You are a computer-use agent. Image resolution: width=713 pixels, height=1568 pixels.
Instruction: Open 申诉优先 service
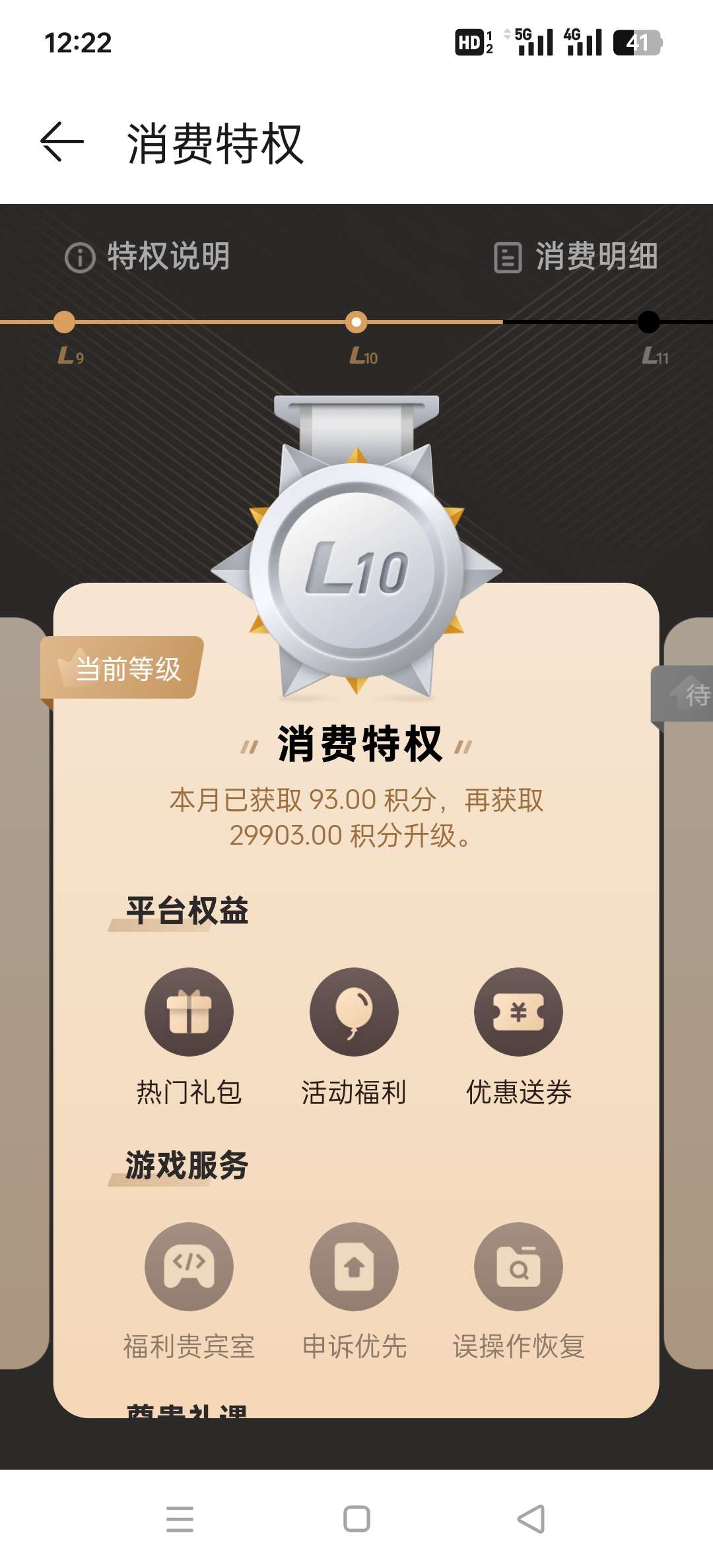[354, 1267]
